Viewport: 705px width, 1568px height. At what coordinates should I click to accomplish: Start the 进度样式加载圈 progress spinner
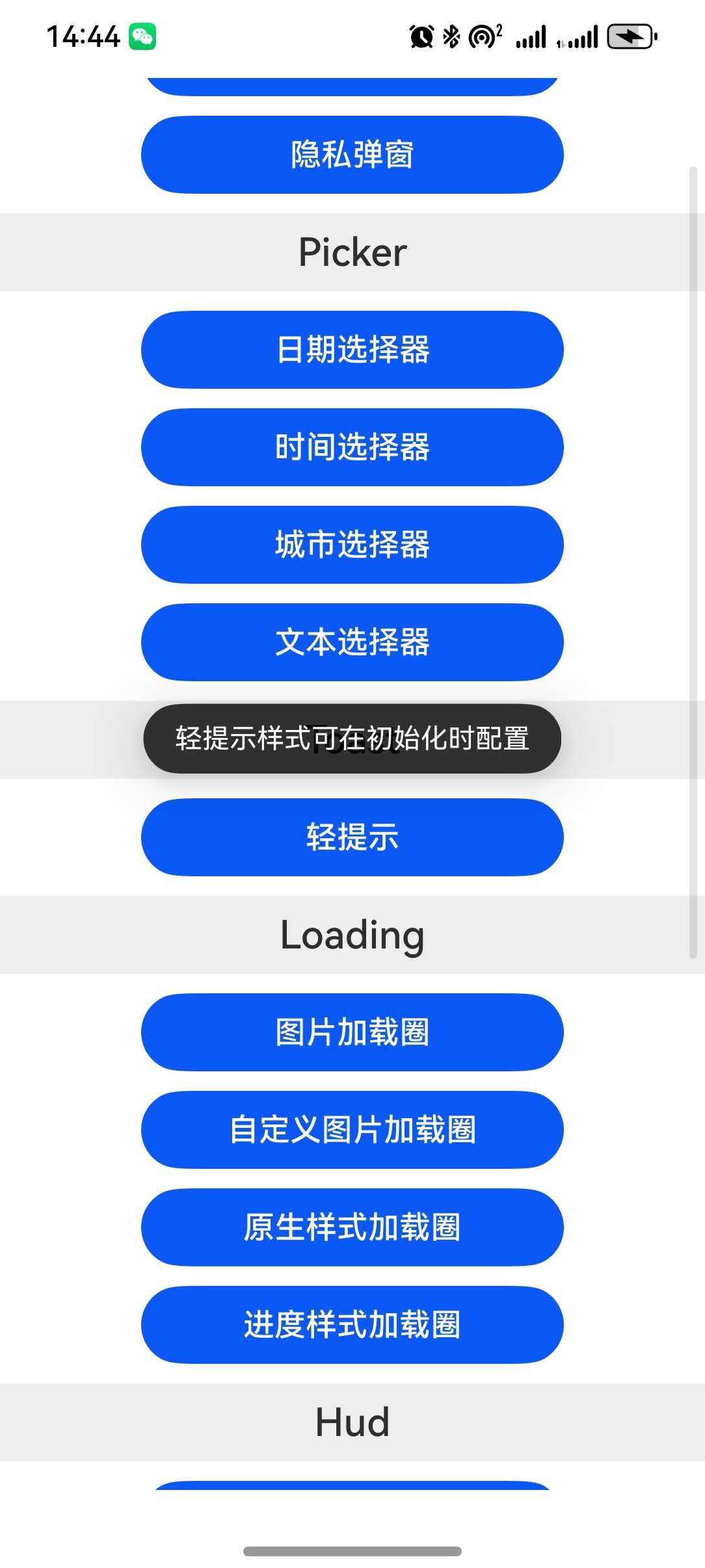352,1325
